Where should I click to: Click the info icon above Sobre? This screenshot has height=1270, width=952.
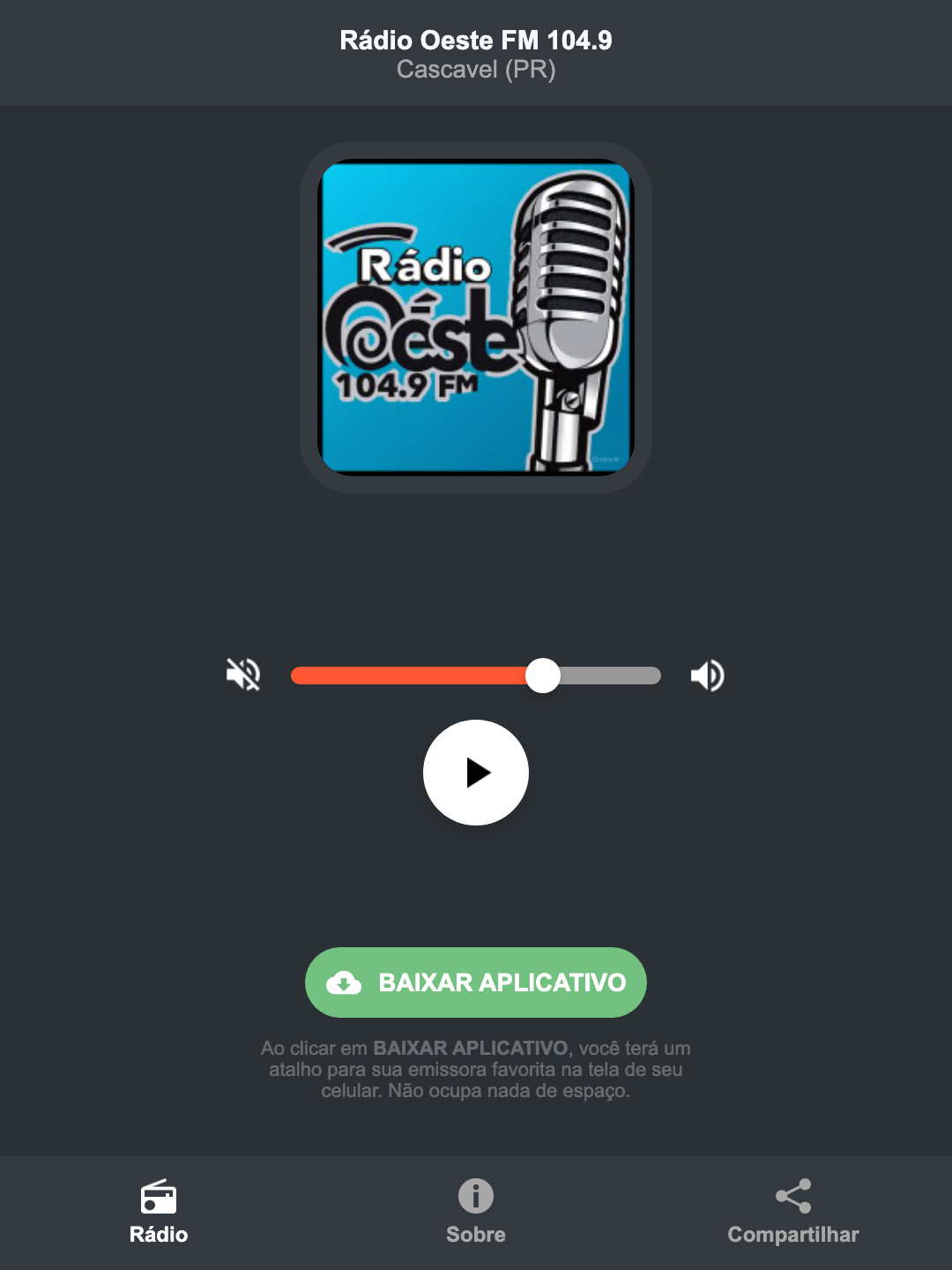[x=475, y=1197]
